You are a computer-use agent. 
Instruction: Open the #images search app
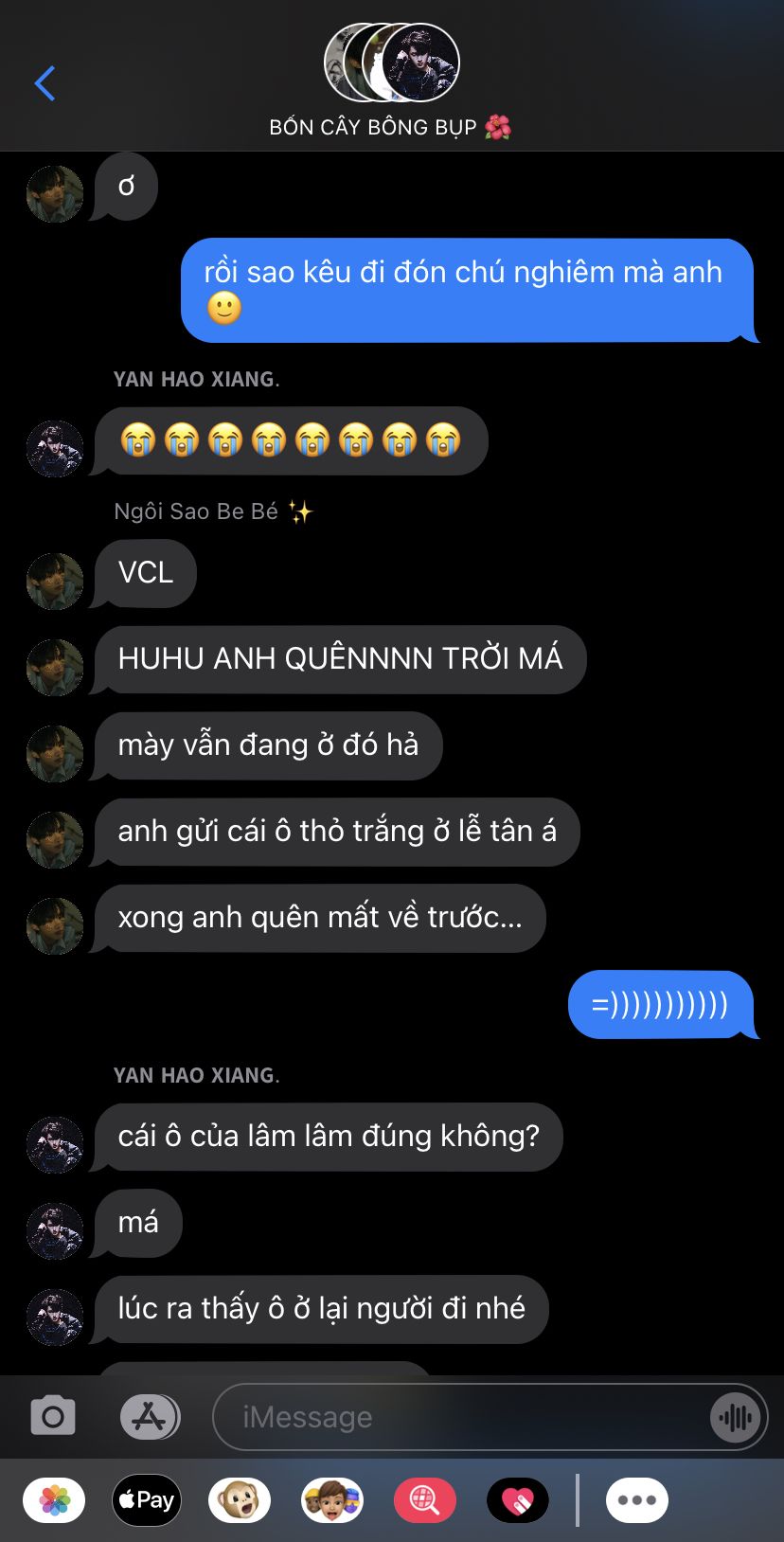click(x=425, y=1500)
